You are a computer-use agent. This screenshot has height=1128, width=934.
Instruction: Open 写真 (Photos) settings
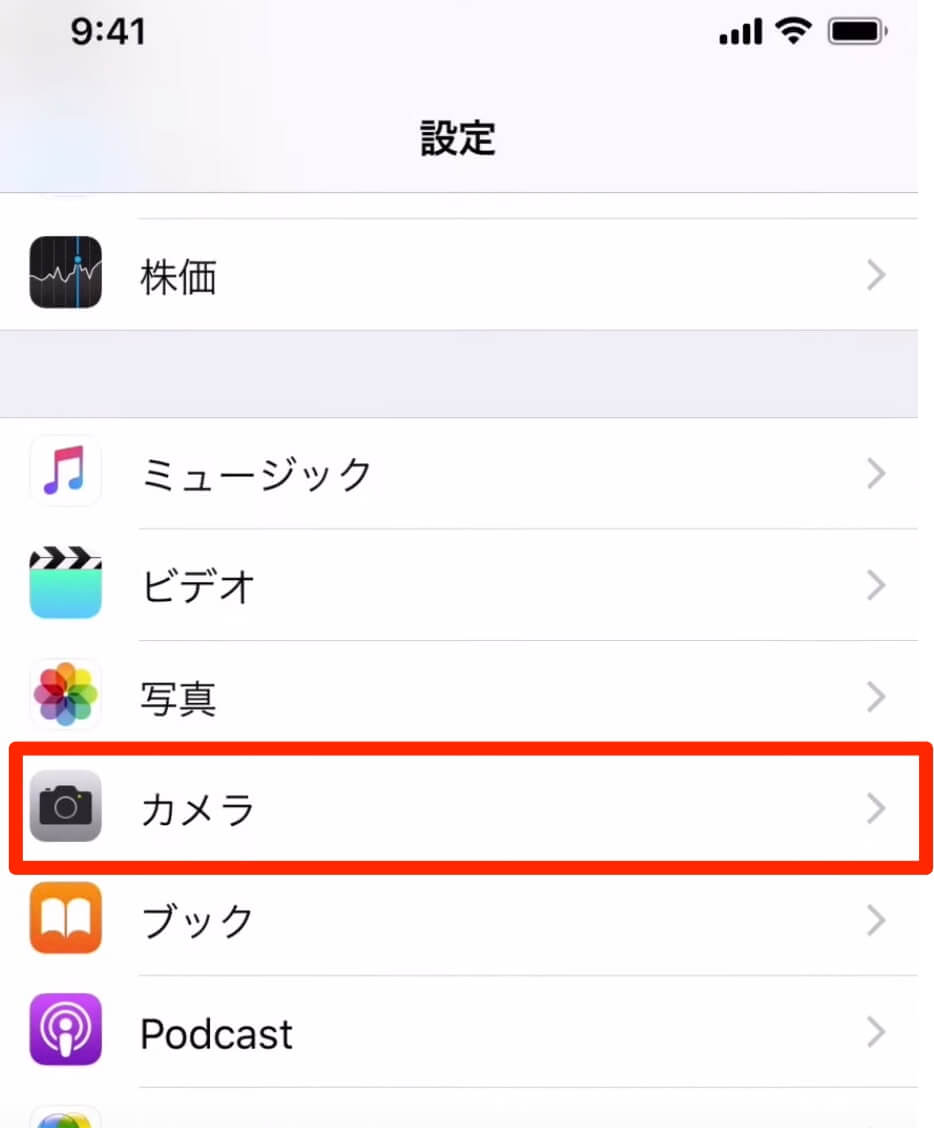pyautogui.click(x=458, y=696)
